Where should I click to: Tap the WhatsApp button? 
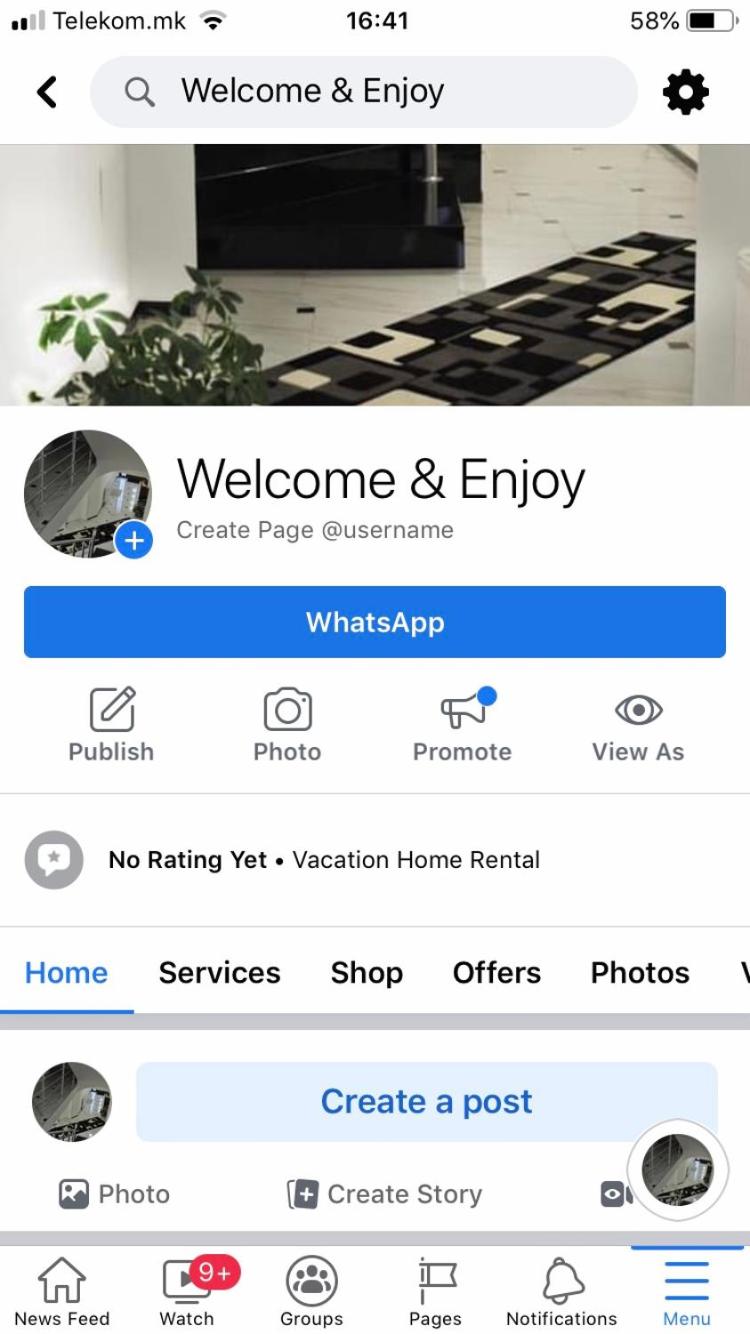pyautogui.click(x=375, y=622)
